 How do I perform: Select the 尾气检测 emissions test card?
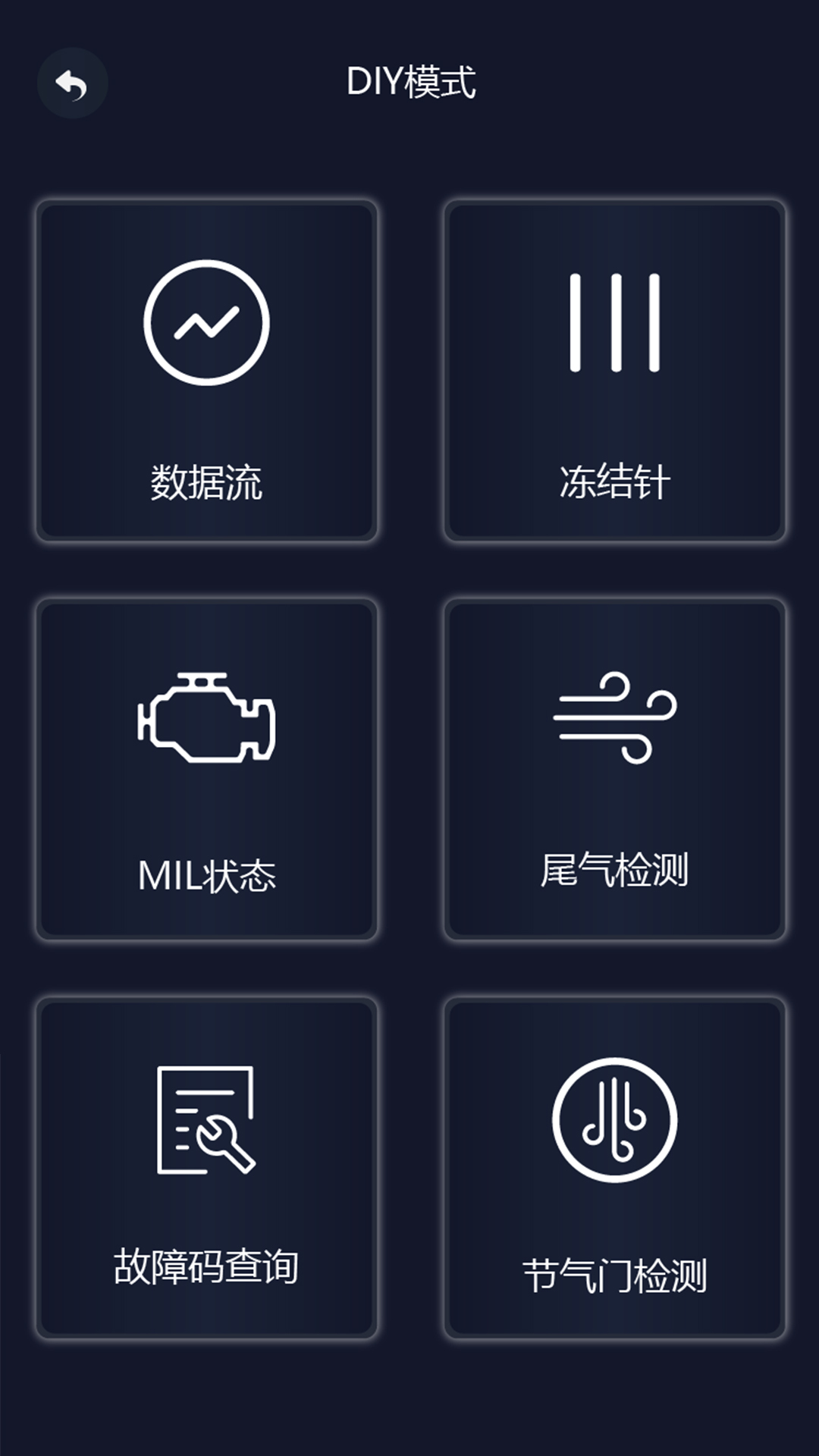click(x=614, y=770)
